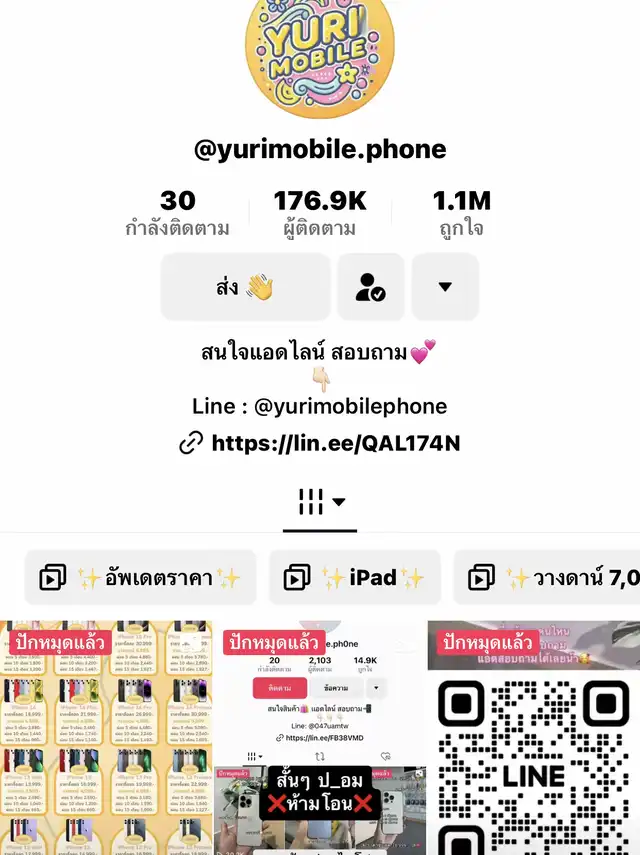The height and width of the screenshot is (855, 640).
Task: Open the iPad playlist
Action: point(355,577)
